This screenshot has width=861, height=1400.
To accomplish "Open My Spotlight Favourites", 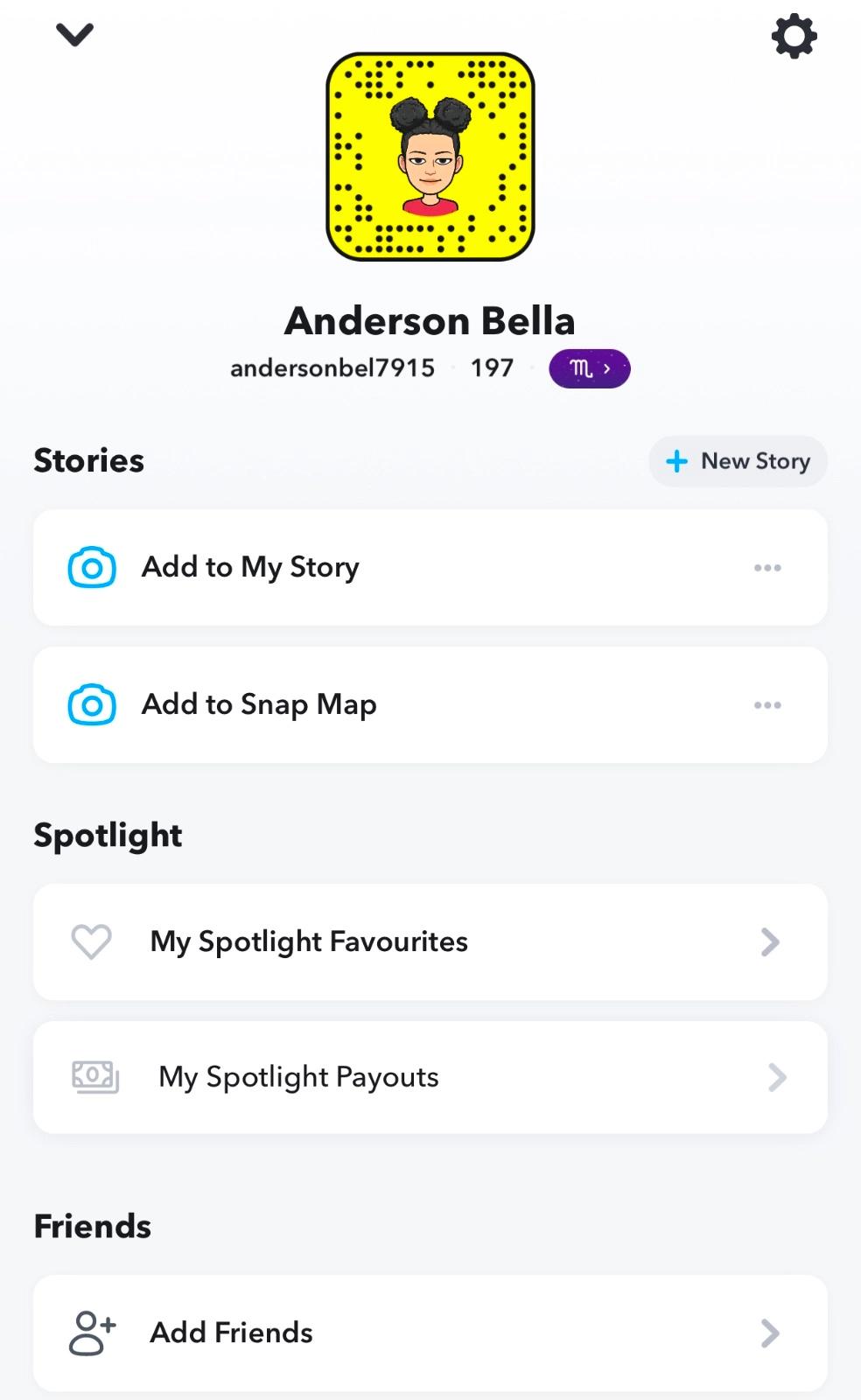I will (430, 941).
